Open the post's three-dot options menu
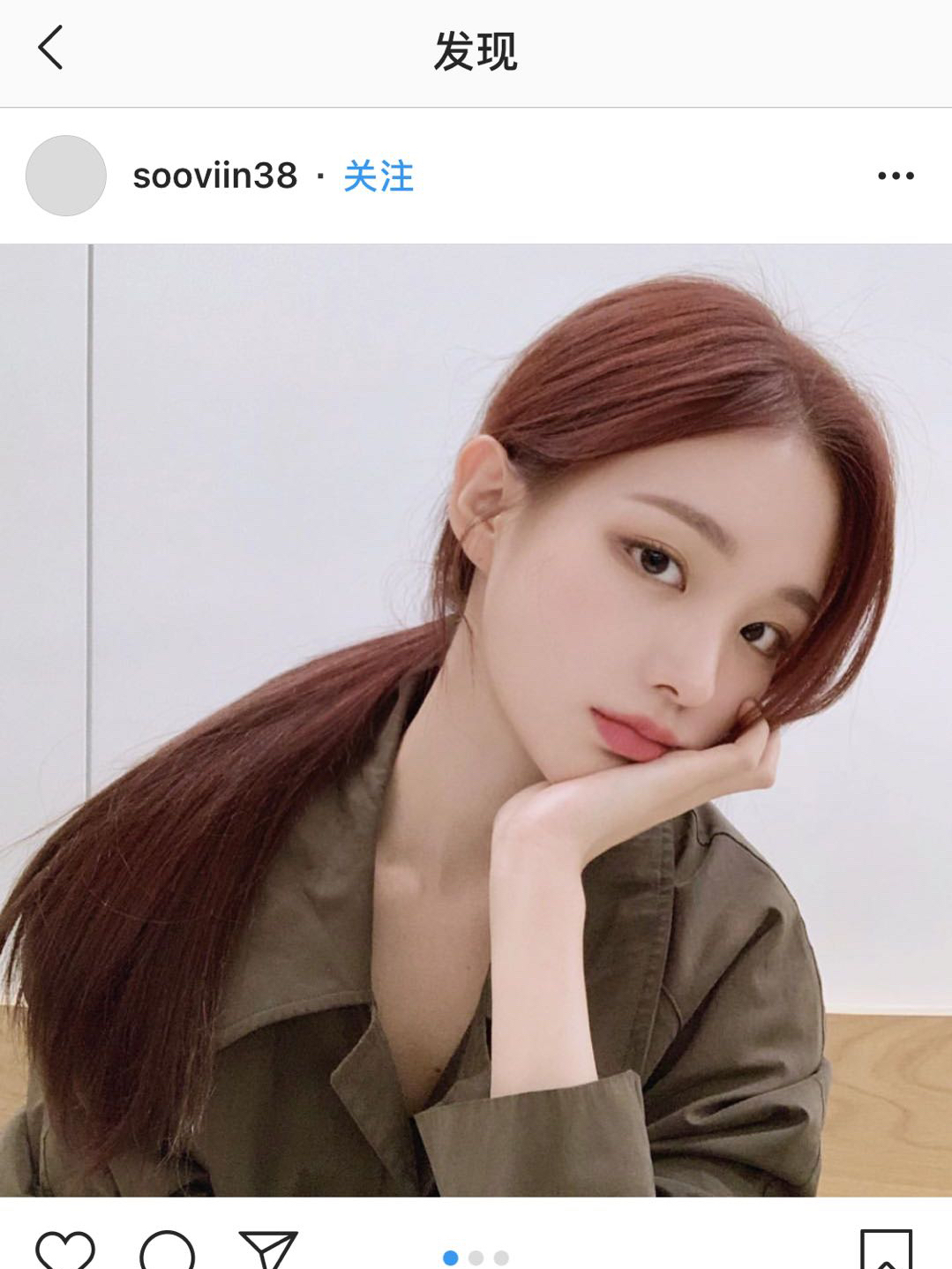The width and height of the screenshot is (952, 1269). pyautogui.click(x=896, y=176)
